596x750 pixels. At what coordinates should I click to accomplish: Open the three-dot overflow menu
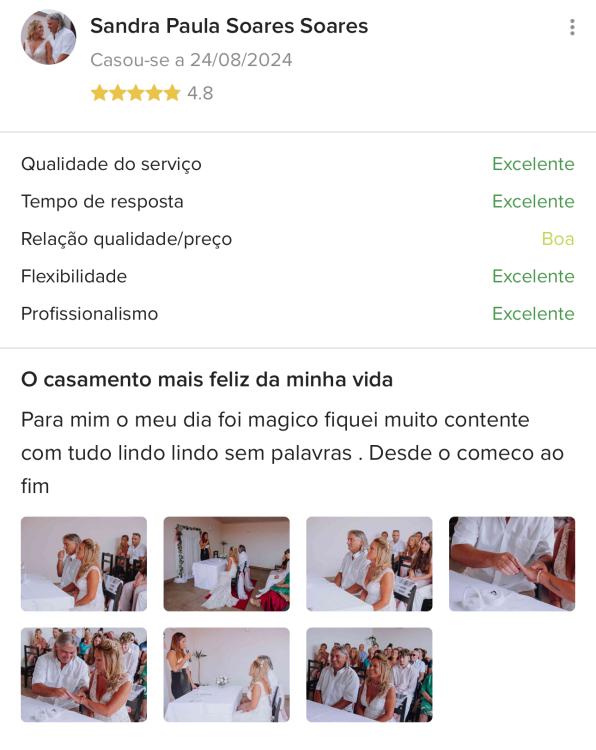pos(572,27)
